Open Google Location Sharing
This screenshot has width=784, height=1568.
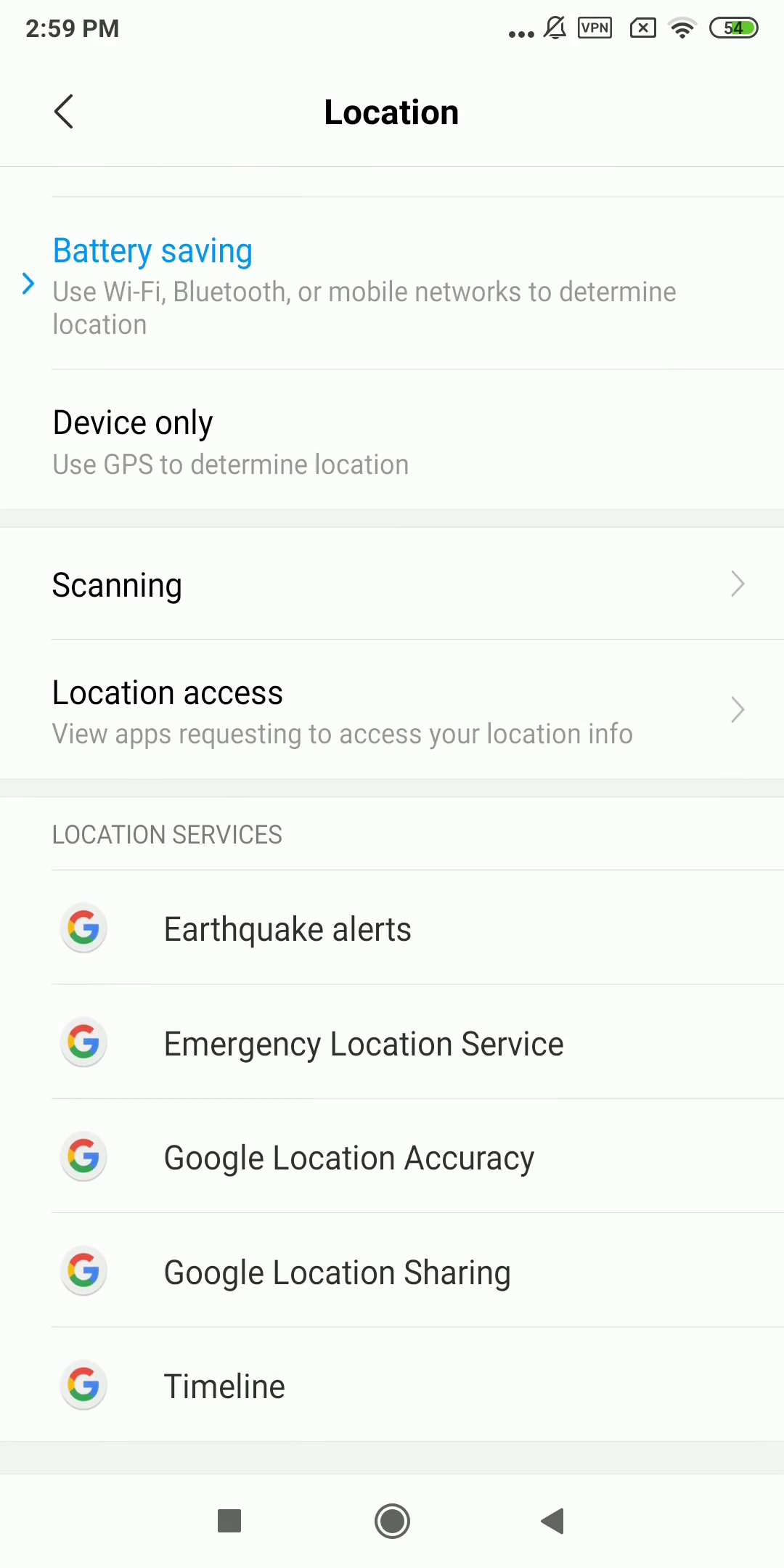pyautogui.click(x=392, y=1270)
